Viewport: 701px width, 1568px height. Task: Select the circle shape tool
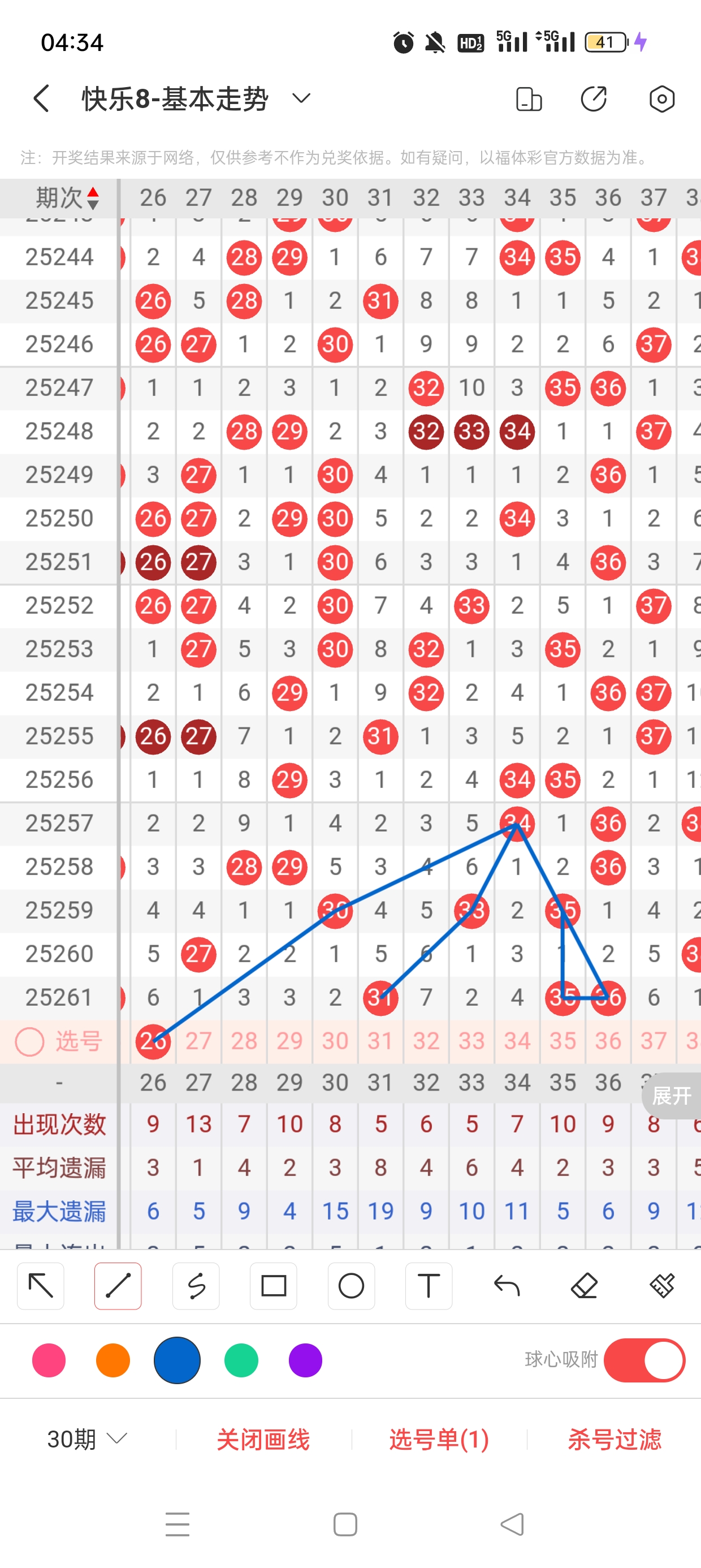pos(351,1286)
